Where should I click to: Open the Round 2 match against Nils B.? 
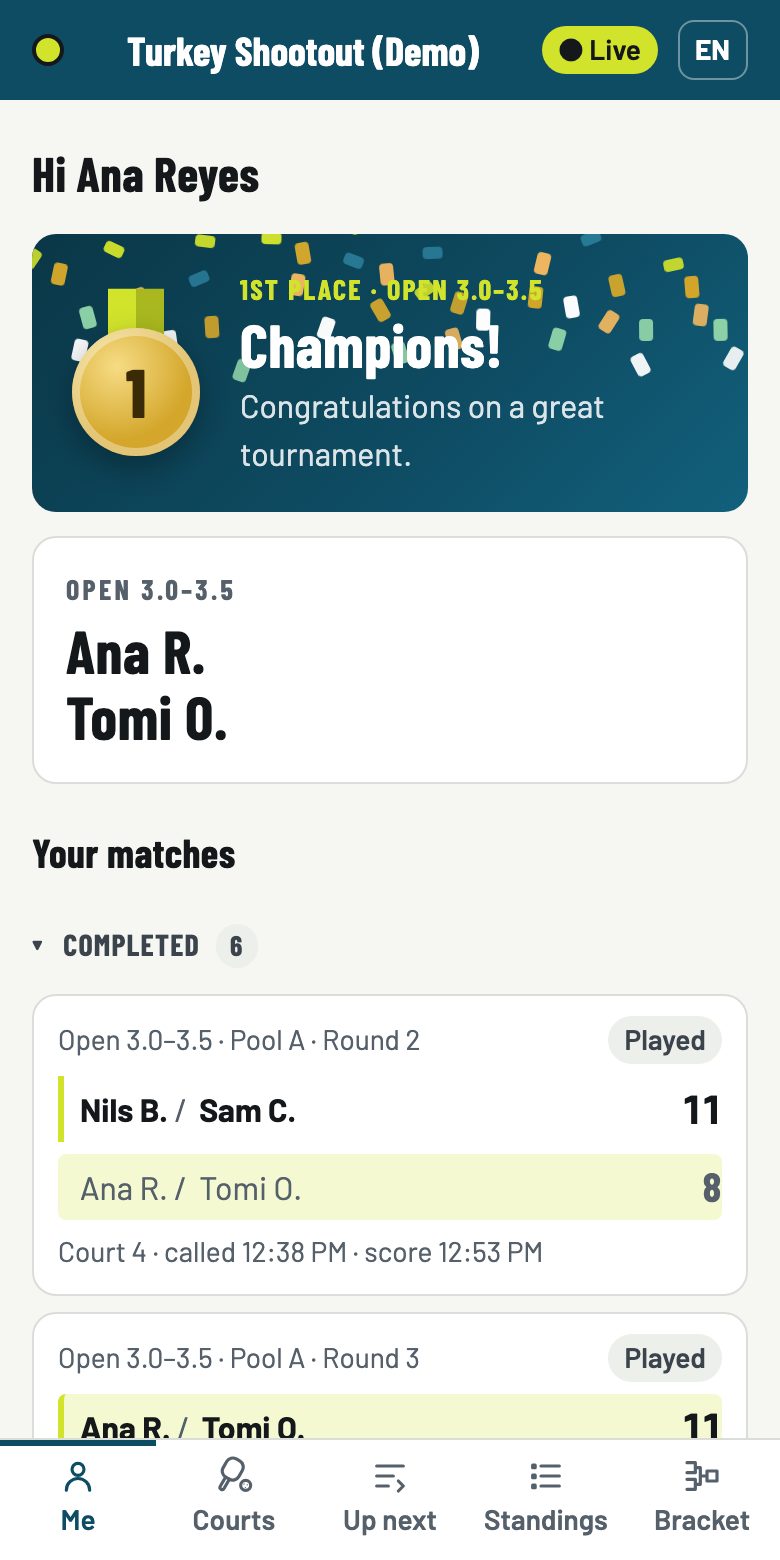390,1145
